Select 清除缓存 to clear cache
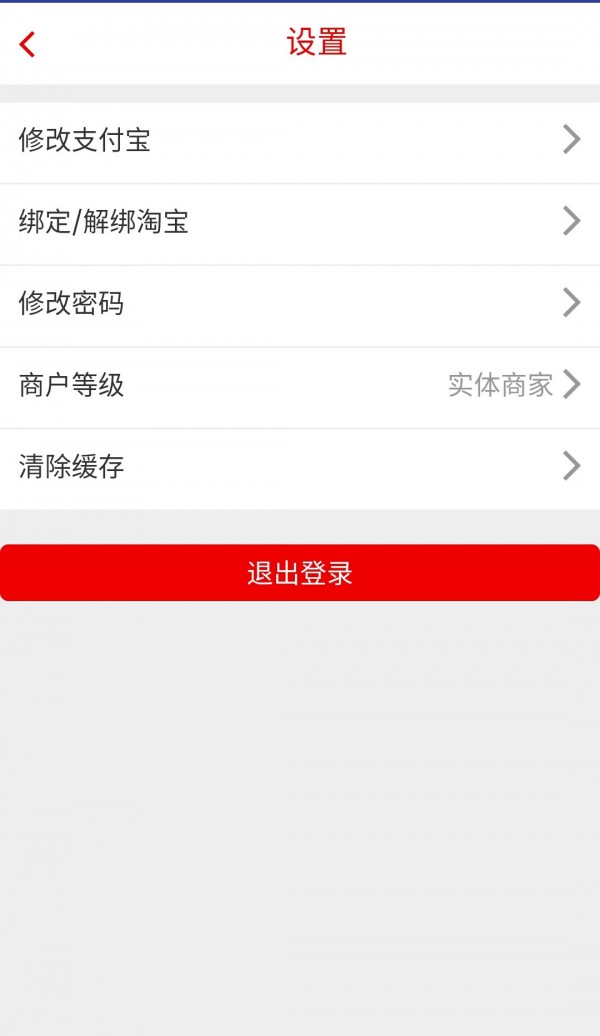The image size is (600, 1036). [x=300, y=467]
